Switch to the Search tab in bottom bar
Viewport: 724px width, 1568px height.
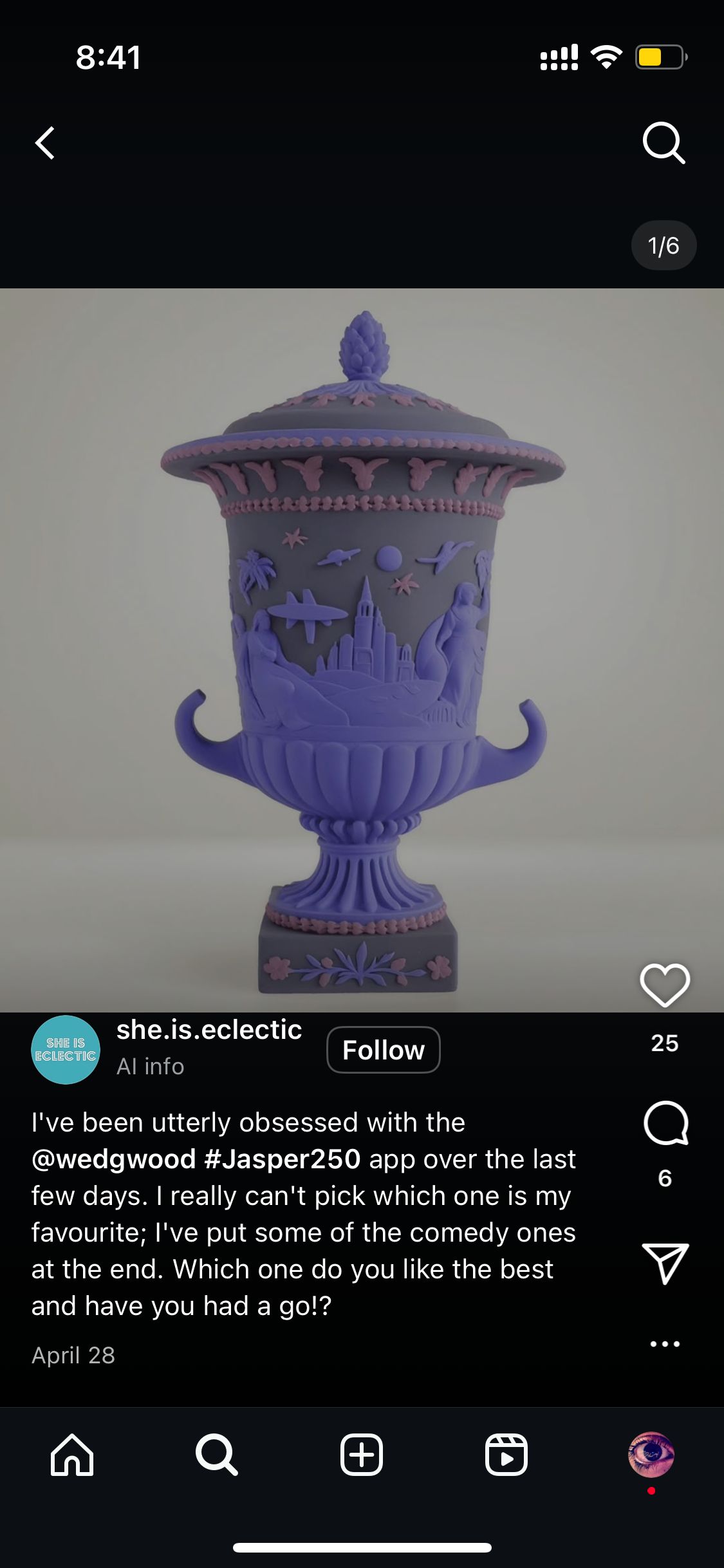tap(217, 1455)
